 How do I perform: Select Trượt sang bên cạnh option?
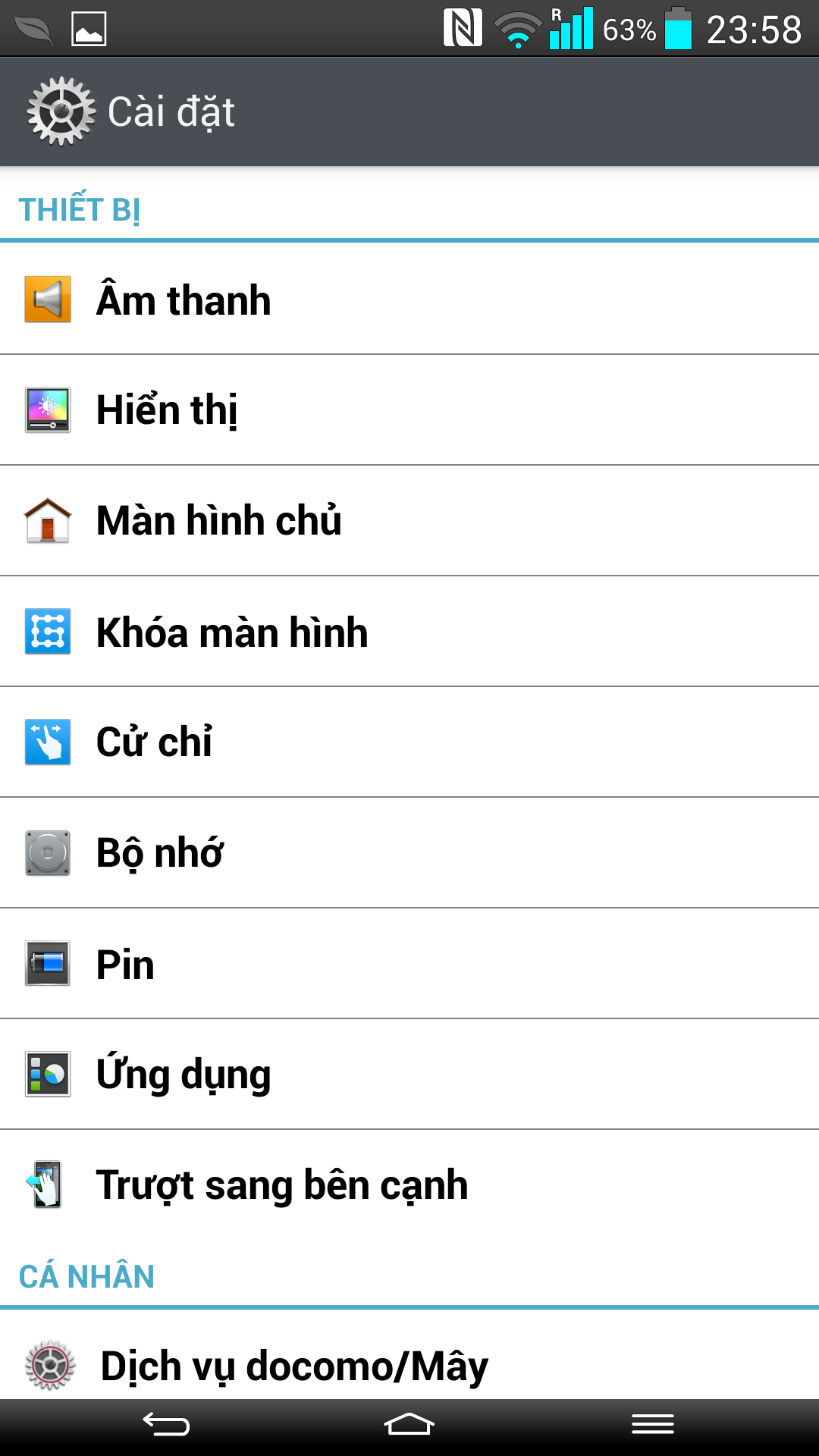click(x=409, y=1185)
